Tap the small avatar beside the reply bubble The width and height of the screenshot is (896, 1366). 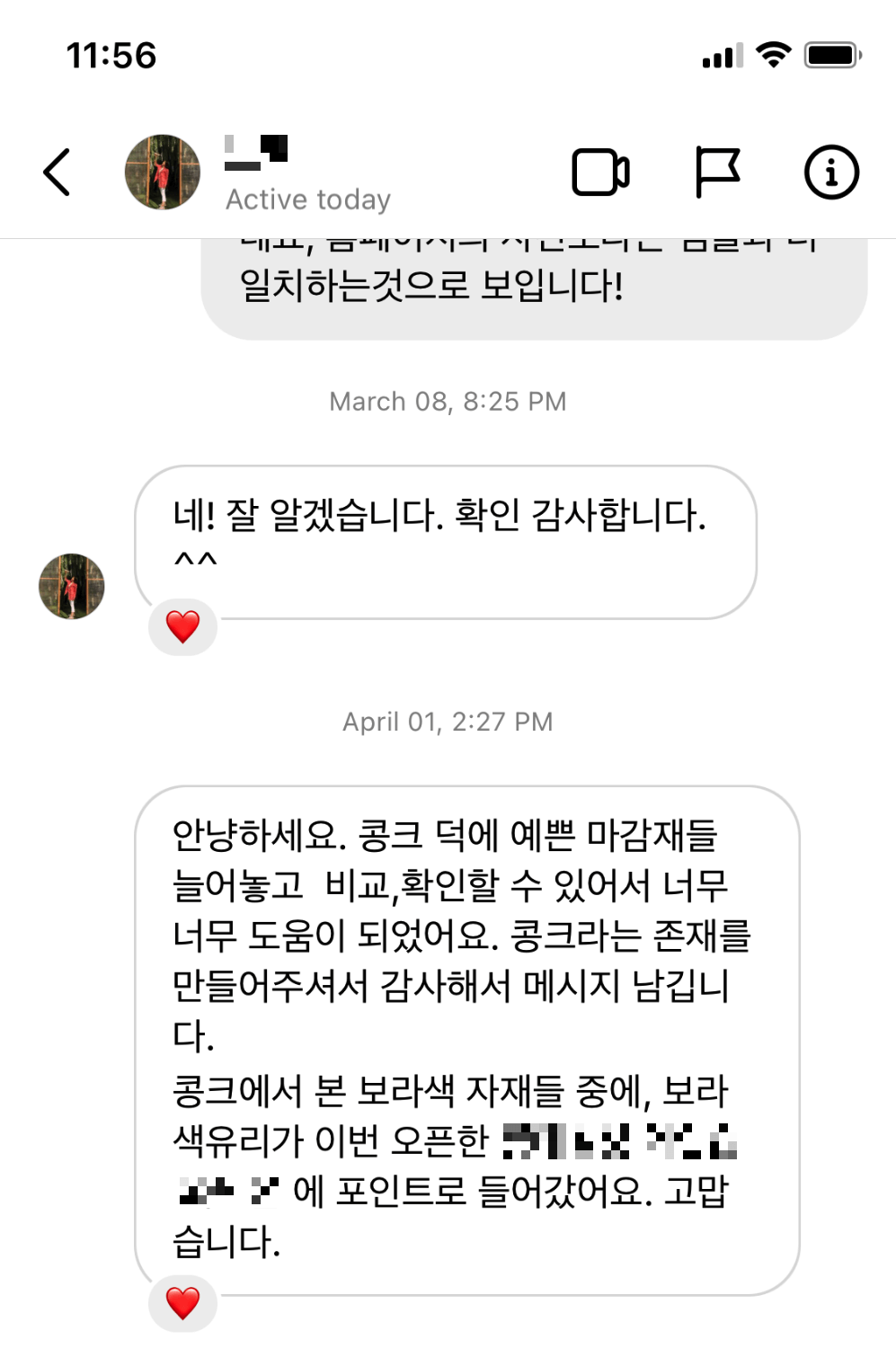(x=71, y=586)
